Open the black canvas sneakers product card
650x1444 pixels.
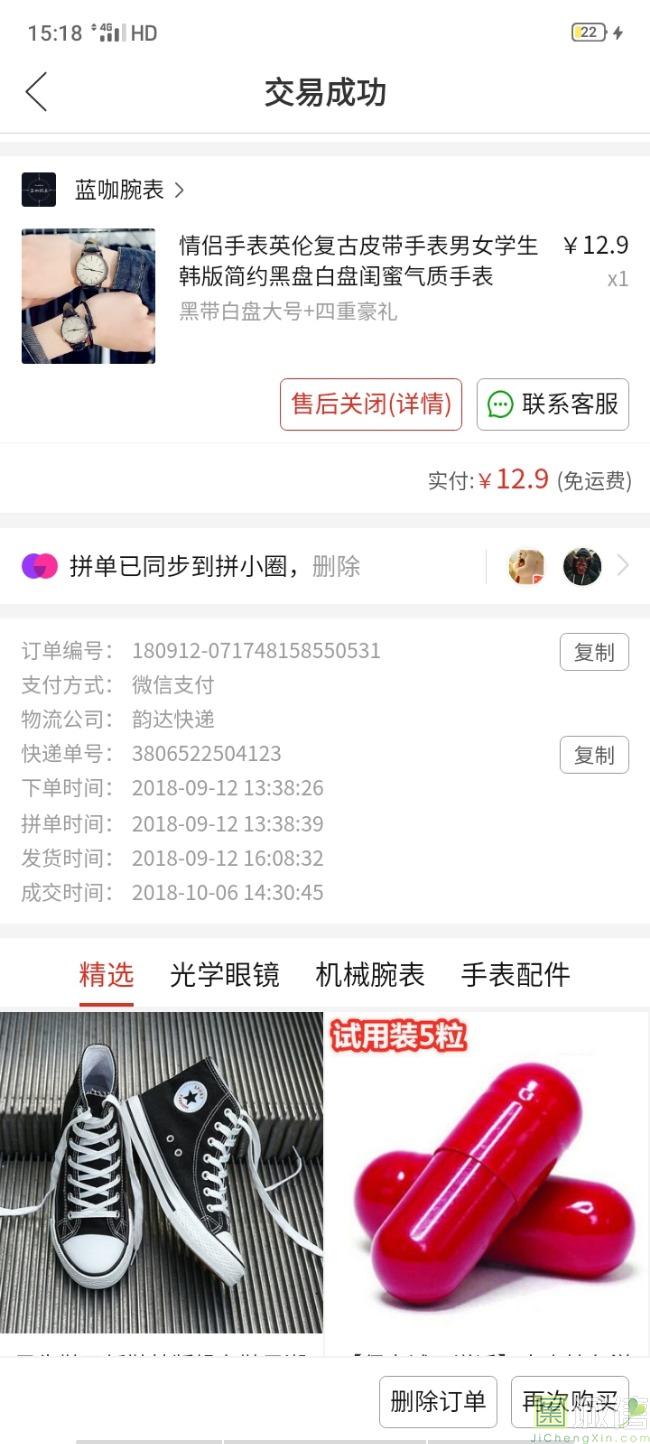161,1170
